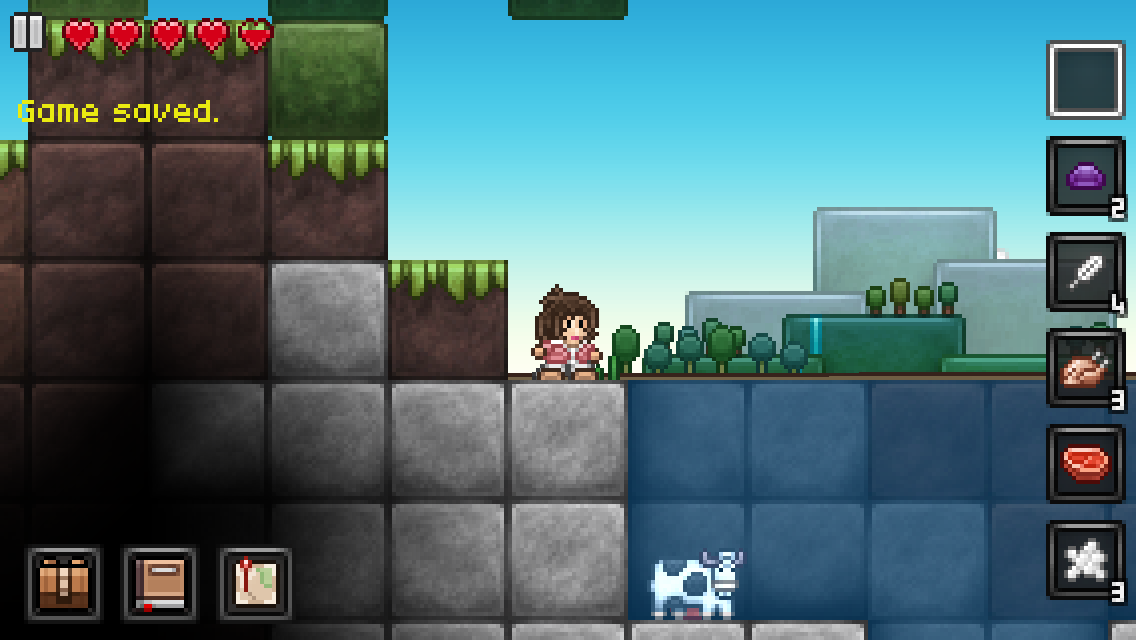
Task: Select the white item slot at the bottom
Action: pos(1085,561)
